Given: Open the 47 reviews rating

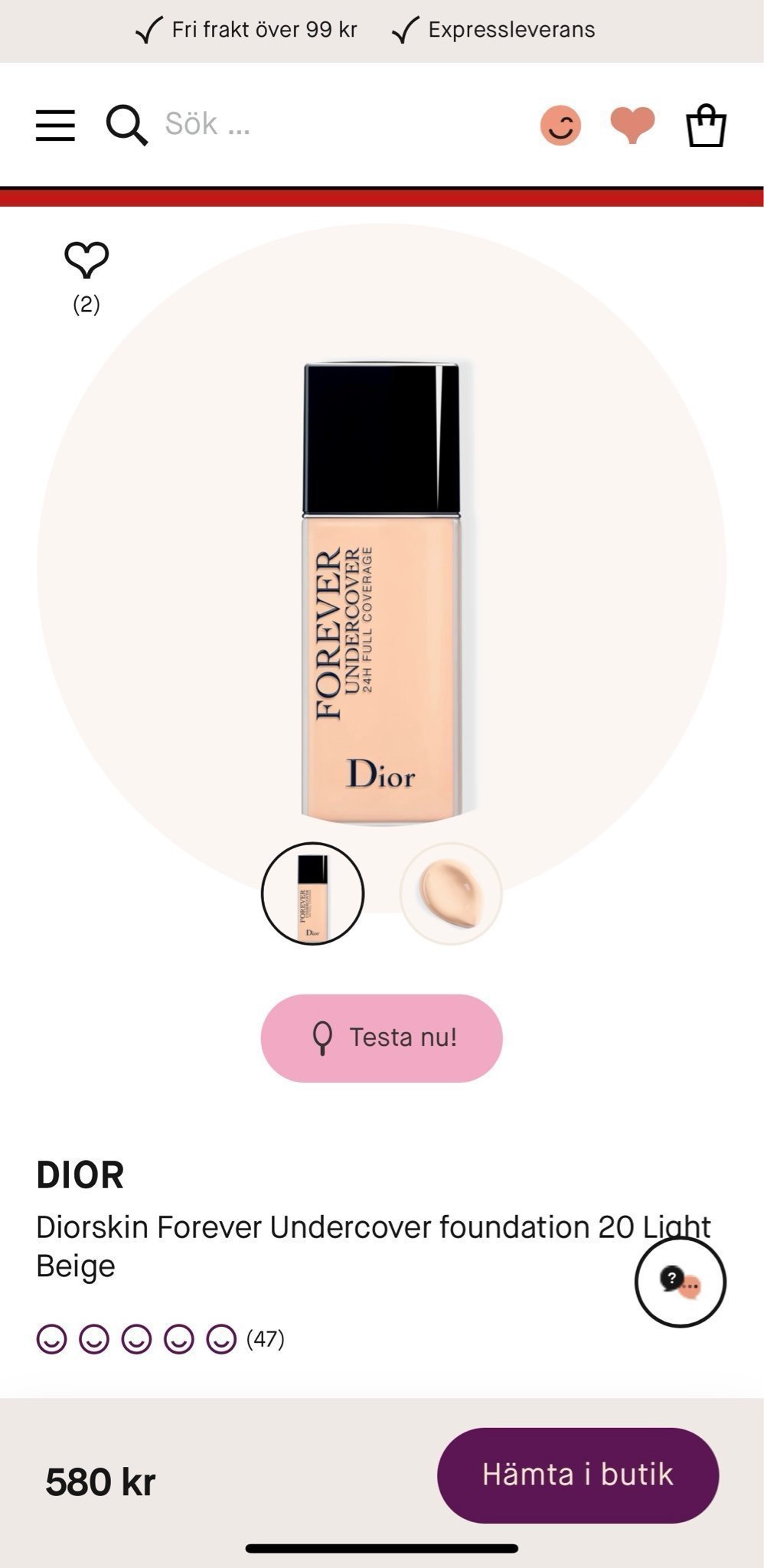Looking at the screenshot, I should pos(161,1339).
